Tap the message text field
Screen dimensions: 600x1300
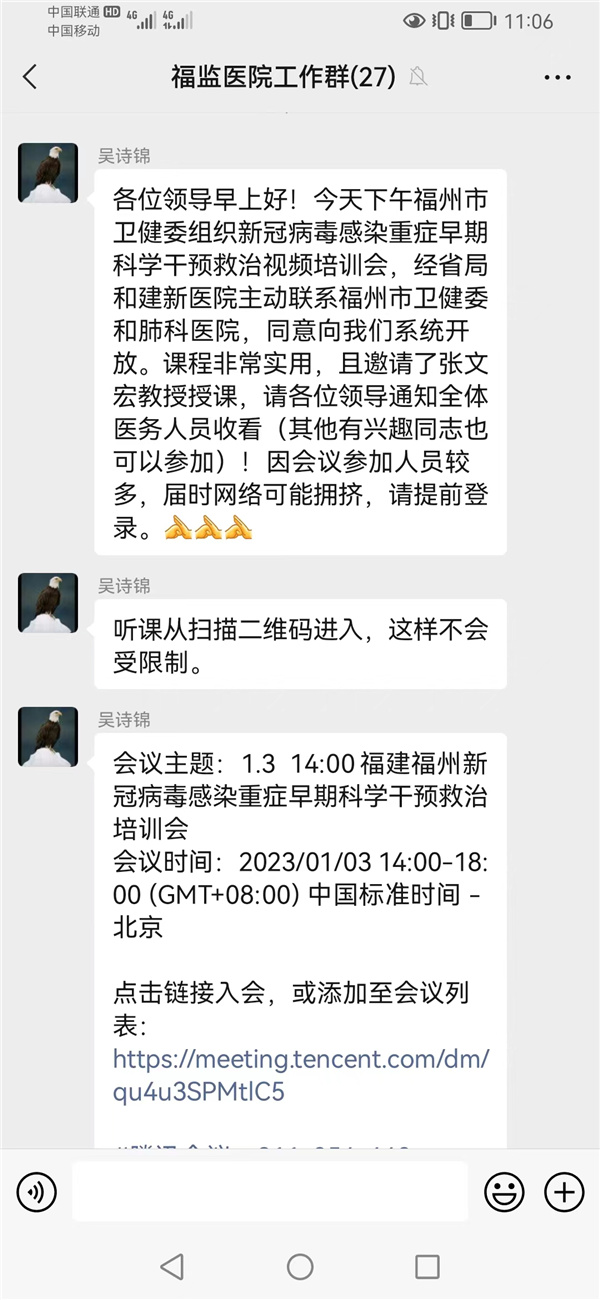[x=270, y=1191]
